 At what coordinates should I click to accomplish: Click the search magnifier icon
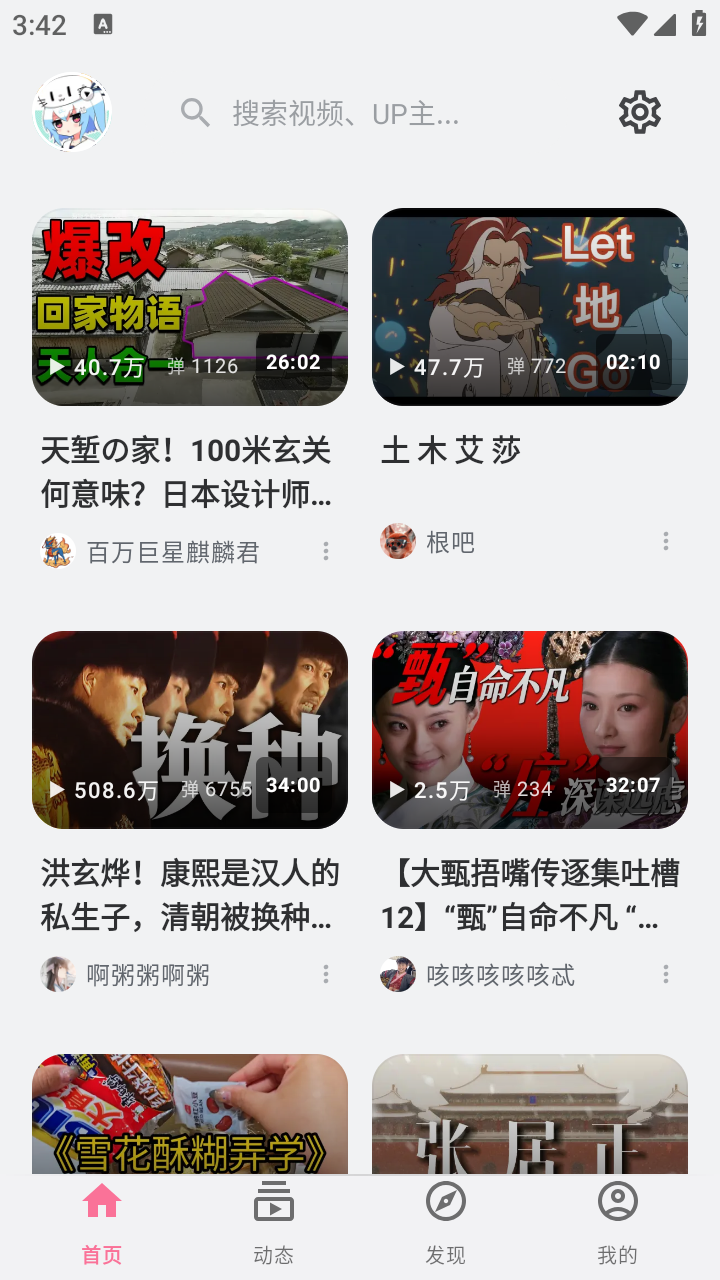tap(196, 112)
